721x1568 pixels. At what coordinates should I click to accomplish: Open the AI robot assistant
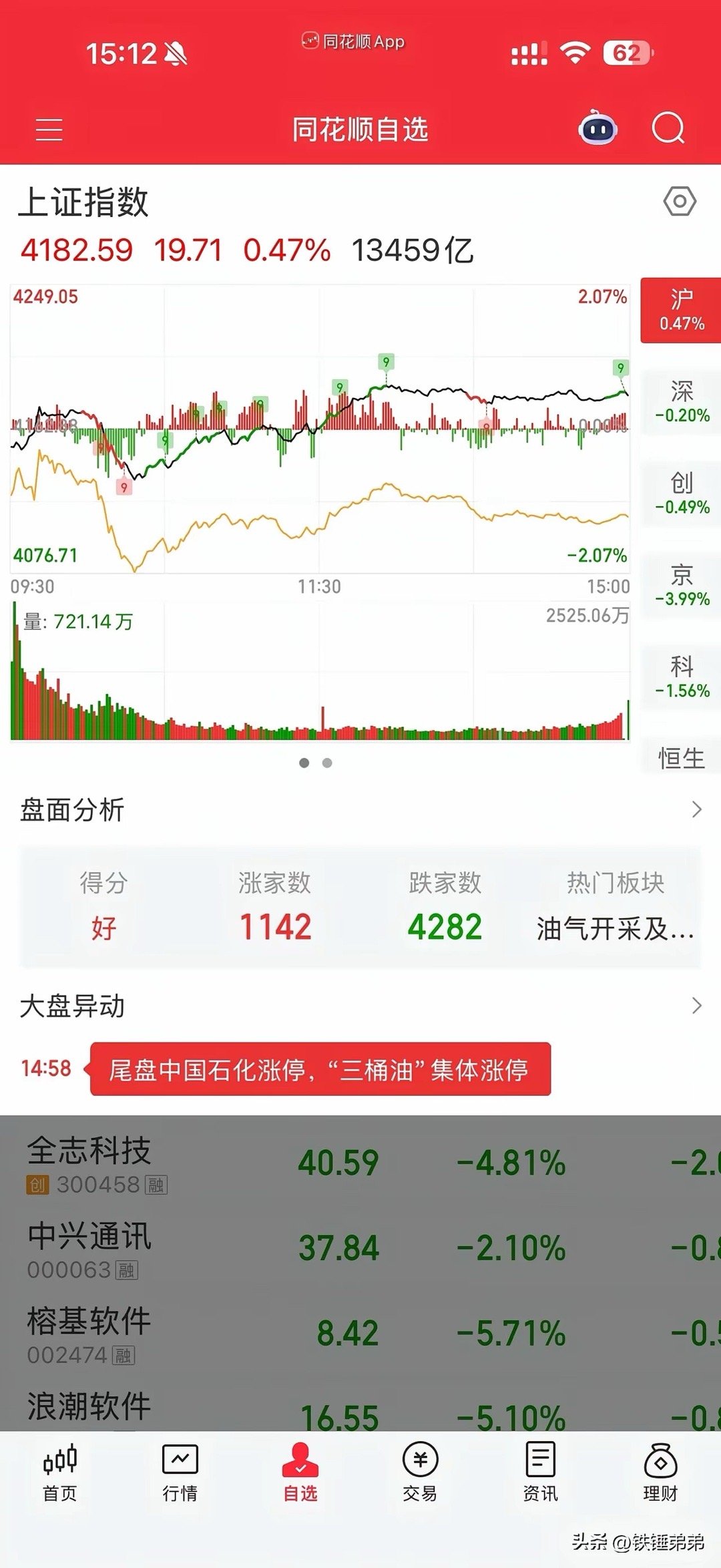[597, 128]
